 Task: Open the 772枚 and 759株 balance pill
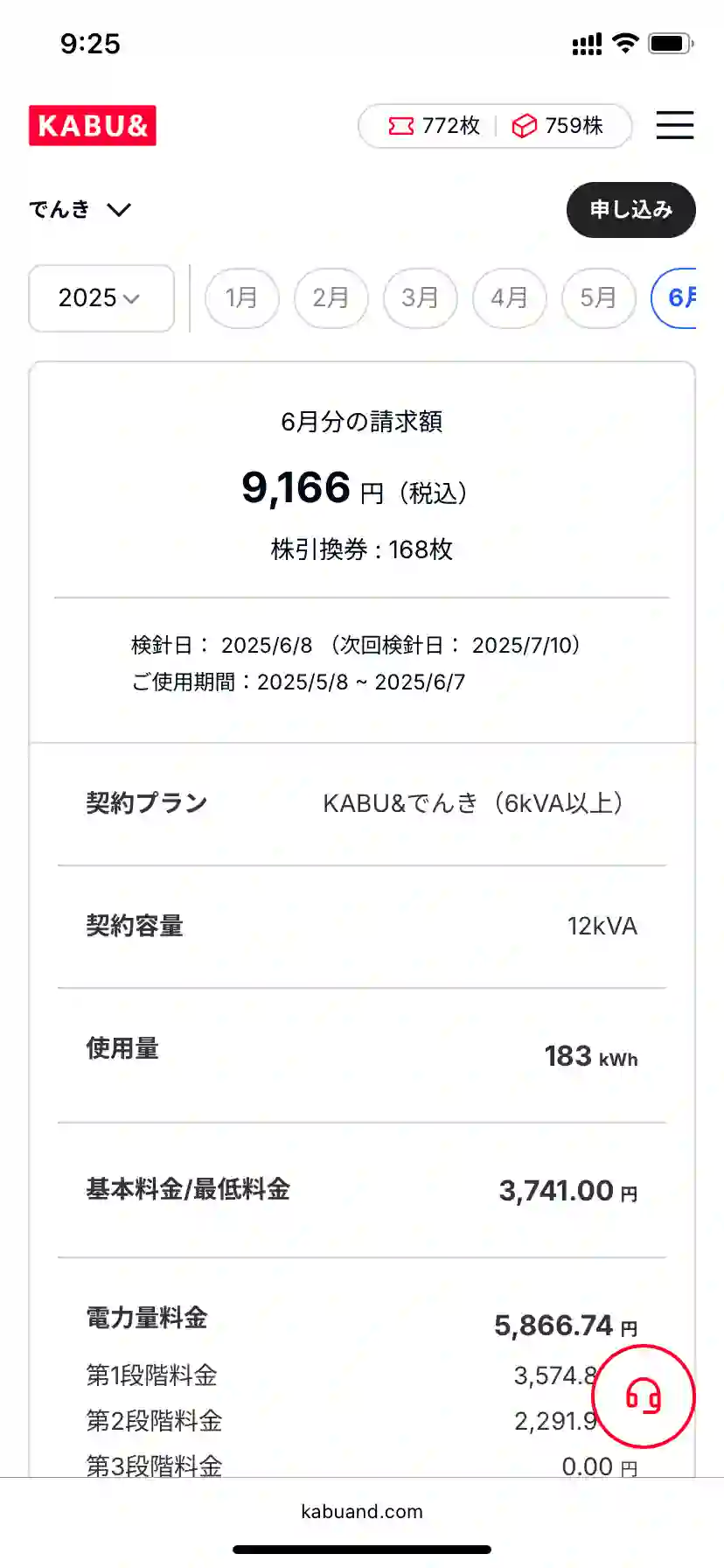[x=495, y=126]
